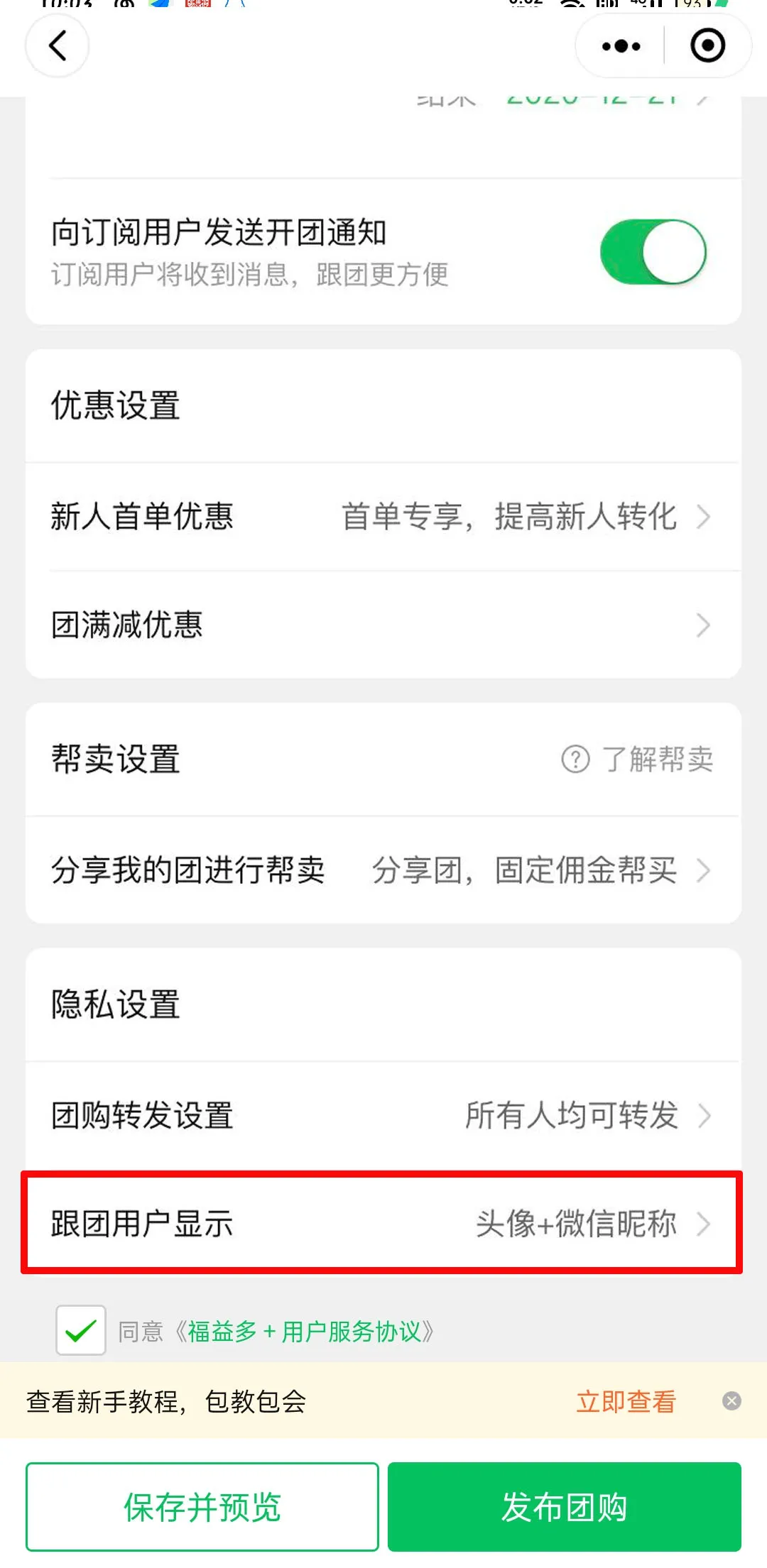Open 分享我的团进行帮卖 row
This screenshot has height=1568, width=767.
(383, 870)
